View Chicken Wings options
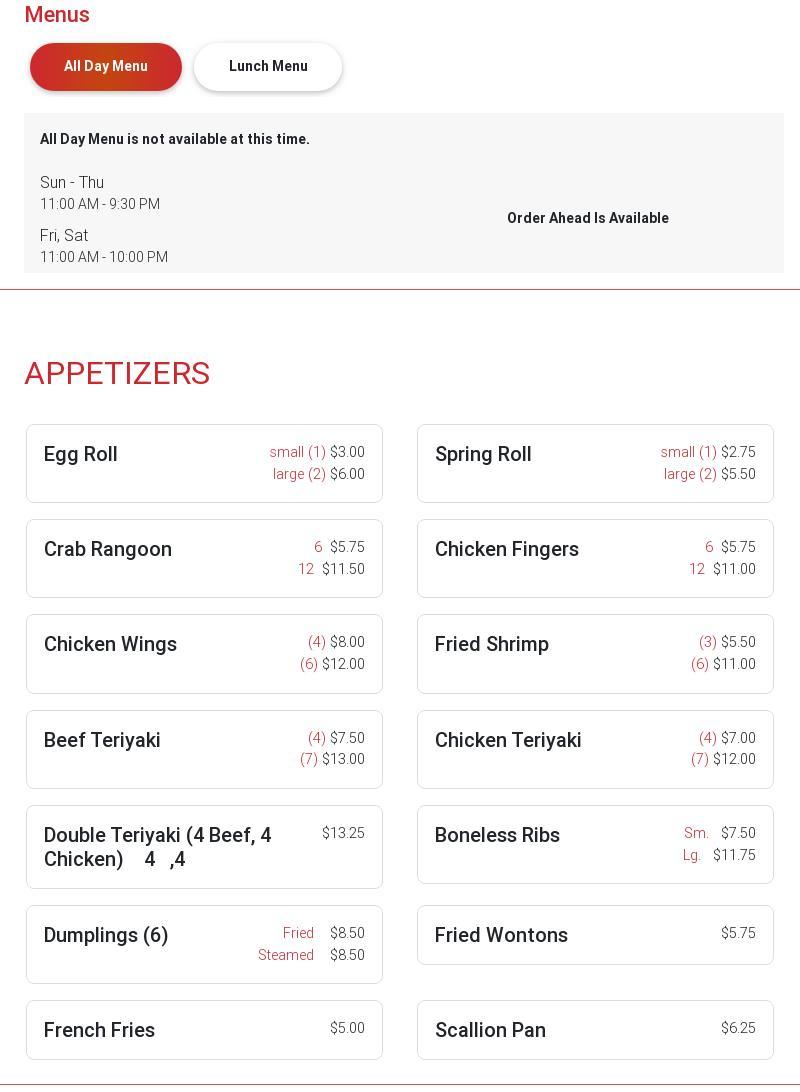 (x=204, y=653)
